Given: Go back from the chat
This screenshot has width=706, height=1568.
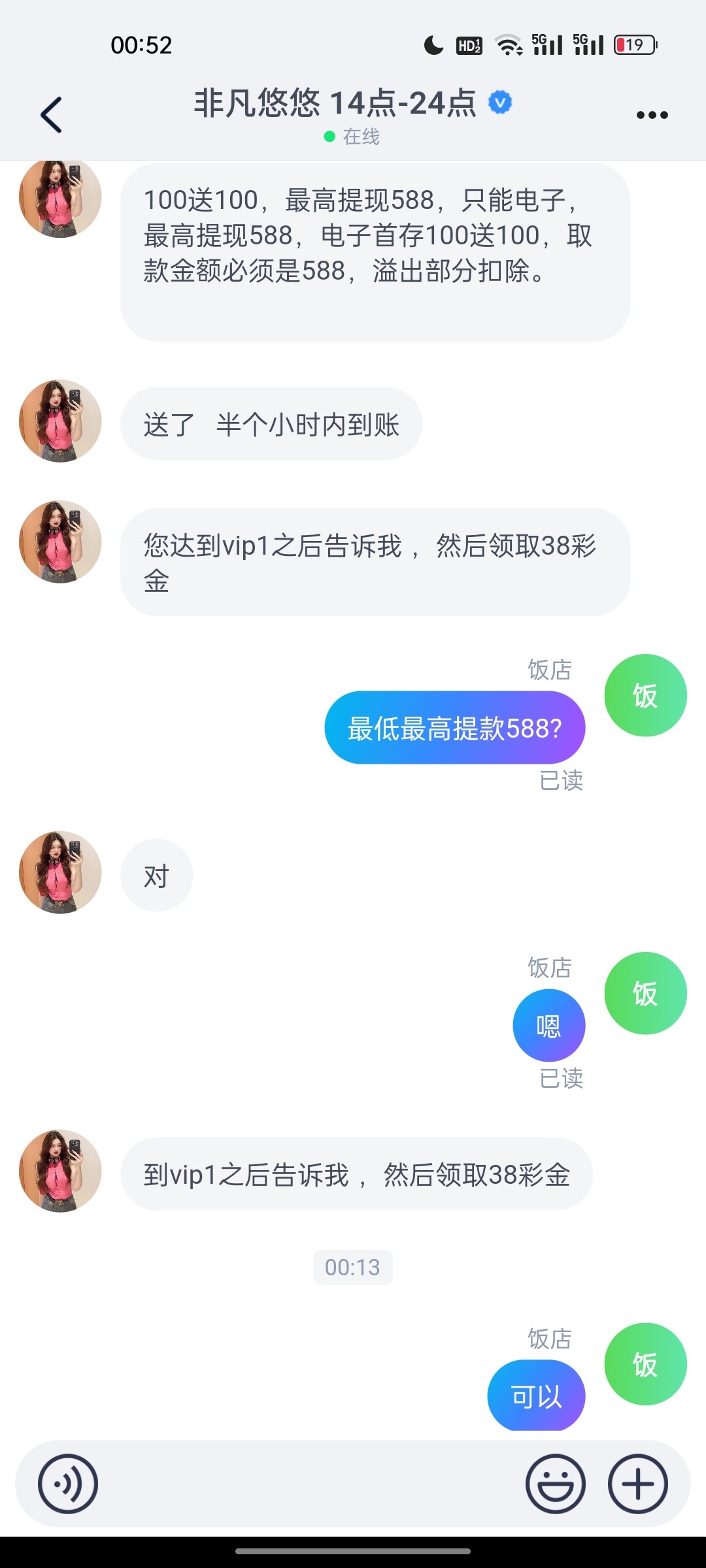Looking at the screenshot, I should coord(51,115).
